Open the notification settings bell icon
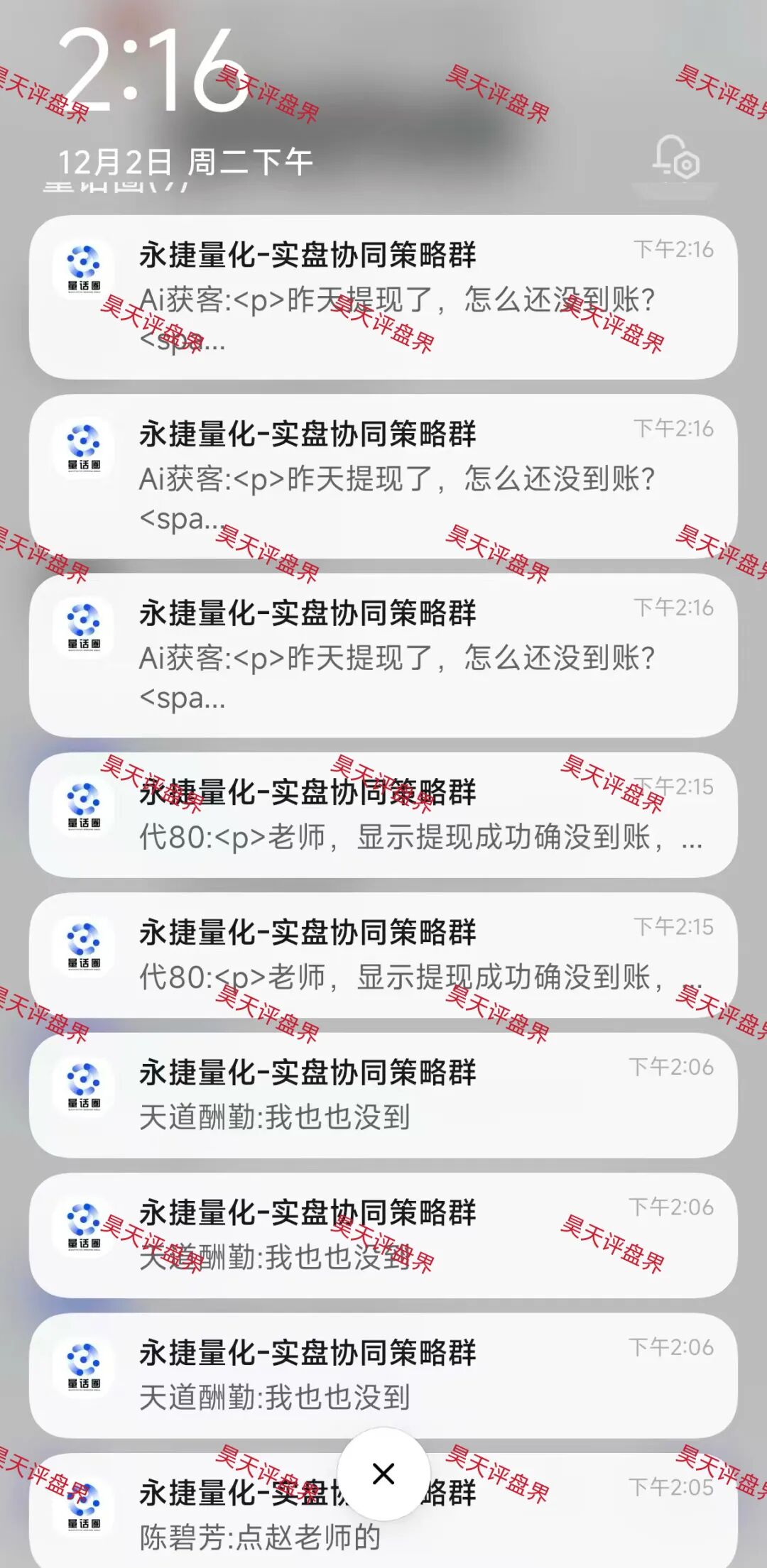Screen dimensions: 767x1568 677,160
